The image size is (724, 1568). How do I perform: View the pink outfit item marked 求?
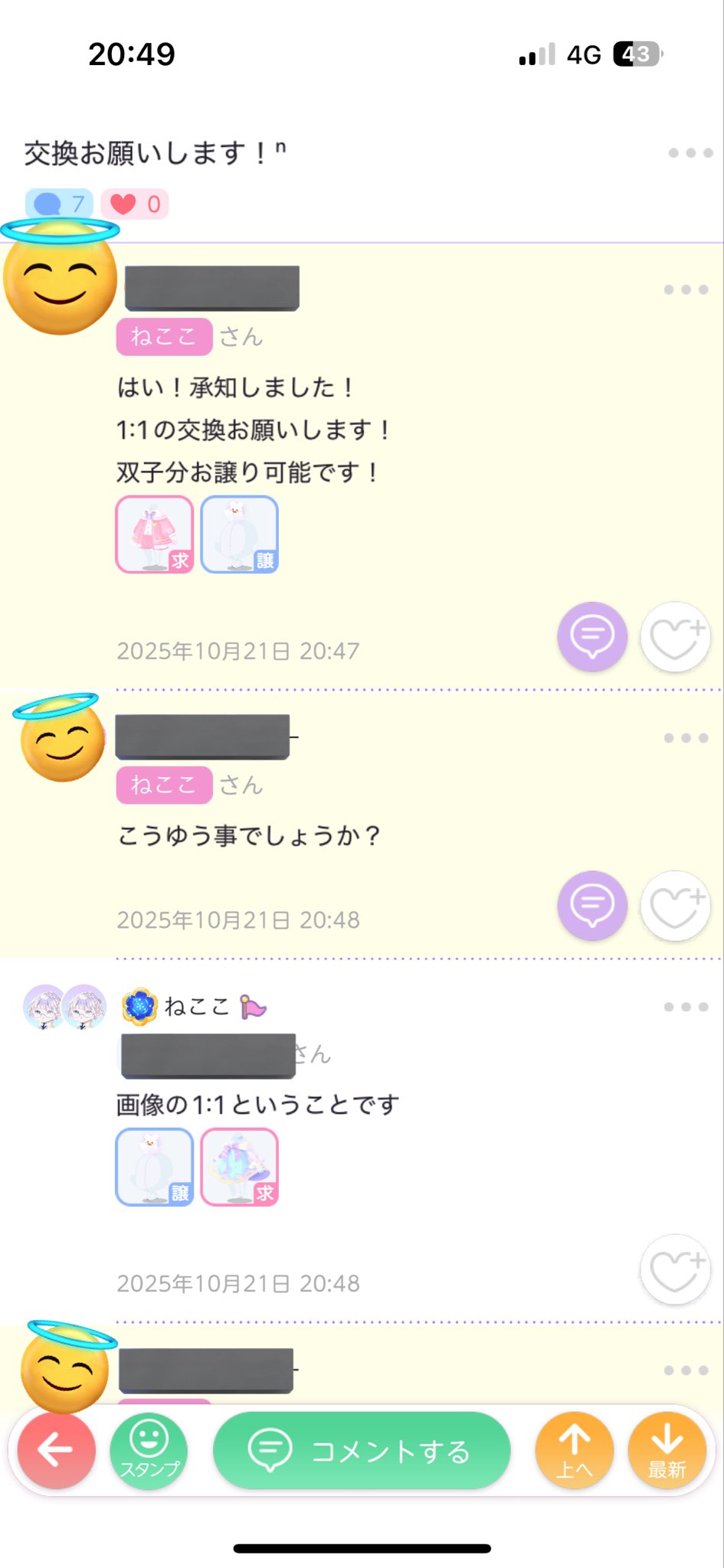[155, 534]
